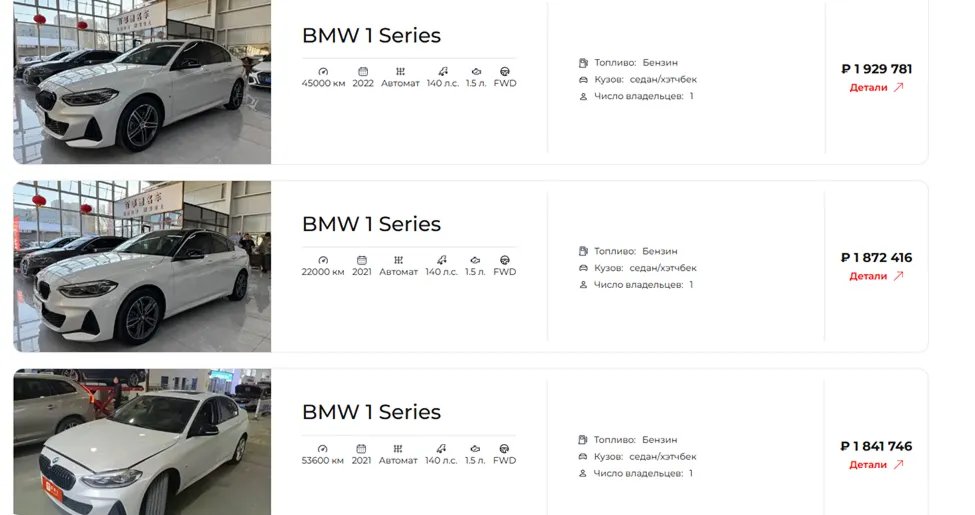Open Детали for the ₽1 872 416 BMW
Viewport: 975px width, 515px height.
point(876,276)
